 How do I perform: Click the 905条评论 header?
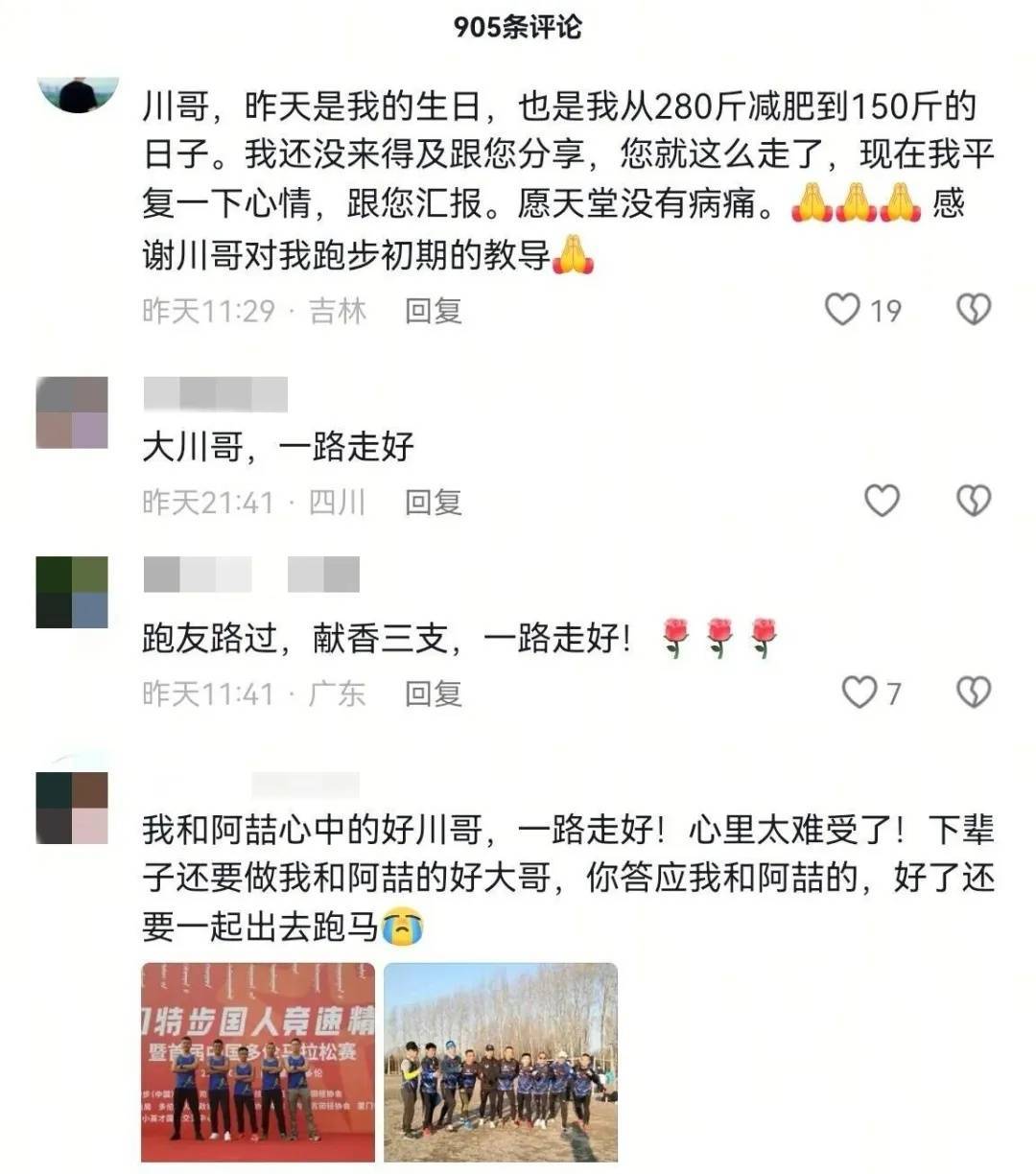pos(518,26)
